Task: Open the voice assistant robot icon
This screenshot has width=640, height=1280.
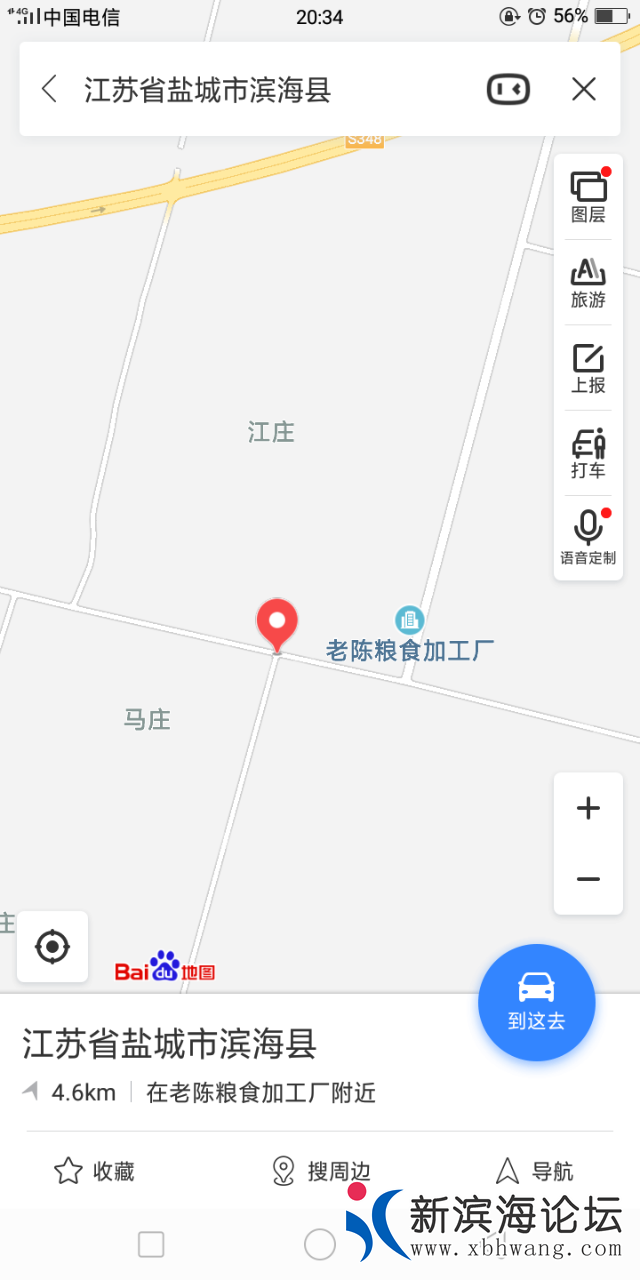Action: point(508,89)
